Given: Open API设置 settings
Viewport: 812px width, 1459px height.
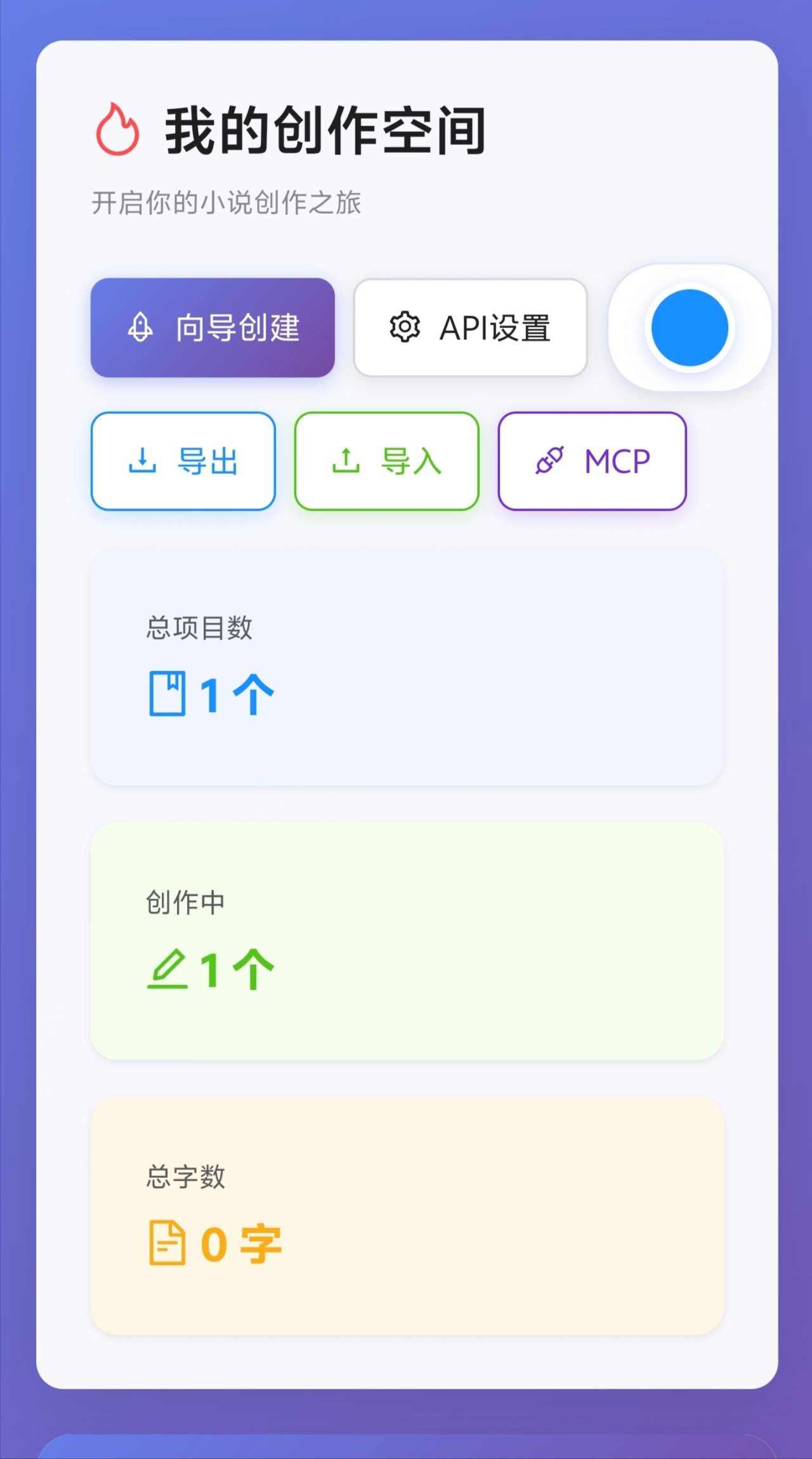Looking at the screenshot, I should tap(470, 327).
